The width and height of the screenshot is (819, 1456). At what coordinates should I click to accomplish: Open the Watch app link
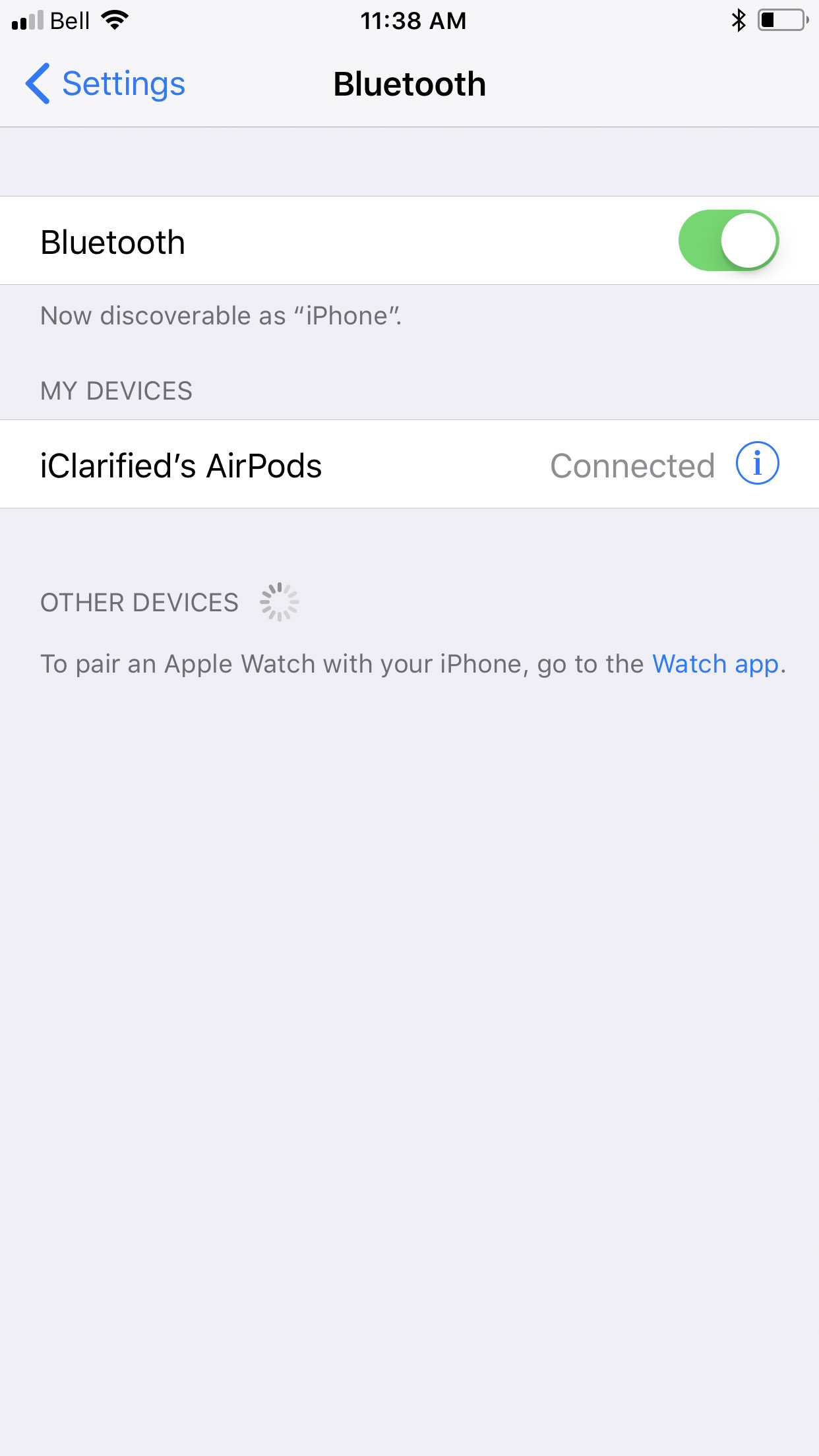tap(715, 664)
